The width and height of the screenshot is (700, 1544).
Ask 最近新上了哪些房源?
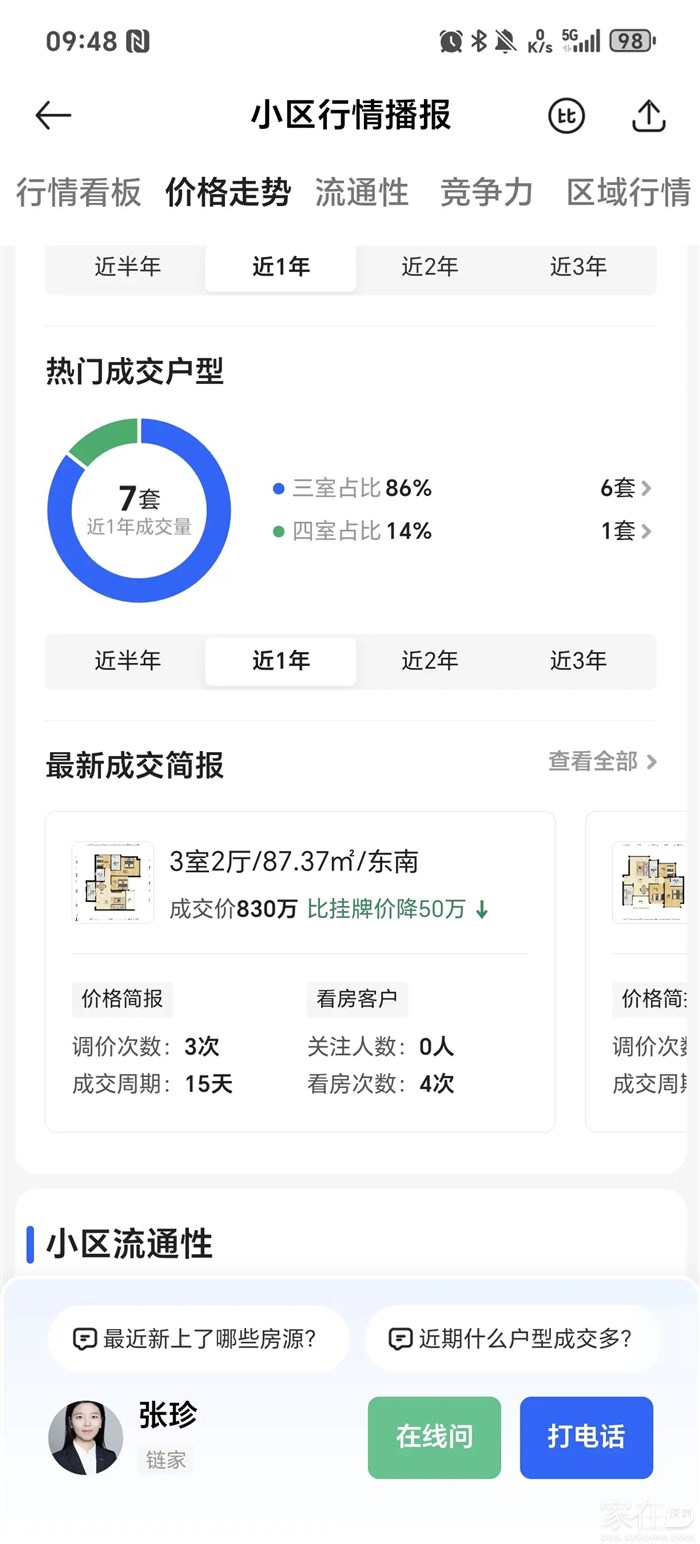point(198,1339)
